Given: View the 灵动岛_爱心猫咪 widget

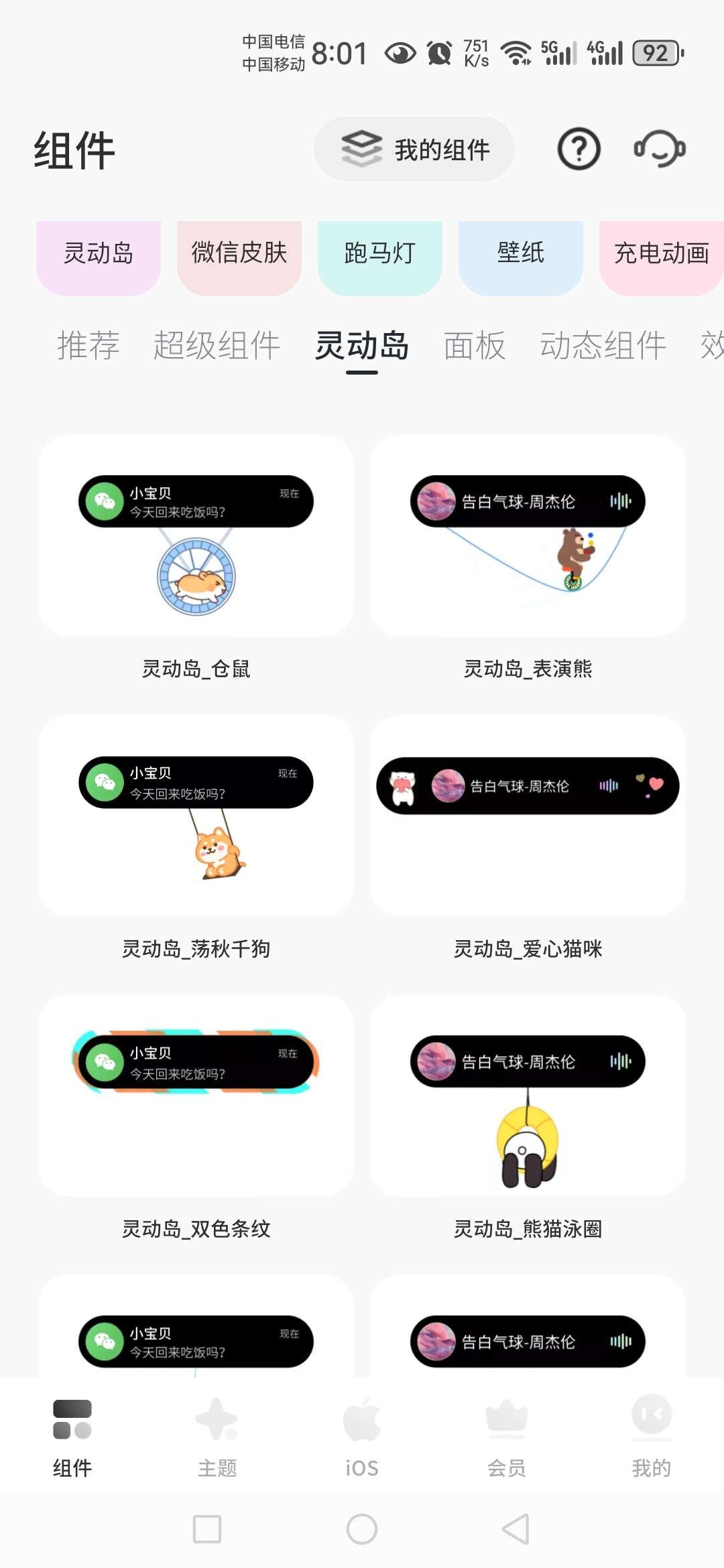Looking at the screenshot, I should pos(528,816).
